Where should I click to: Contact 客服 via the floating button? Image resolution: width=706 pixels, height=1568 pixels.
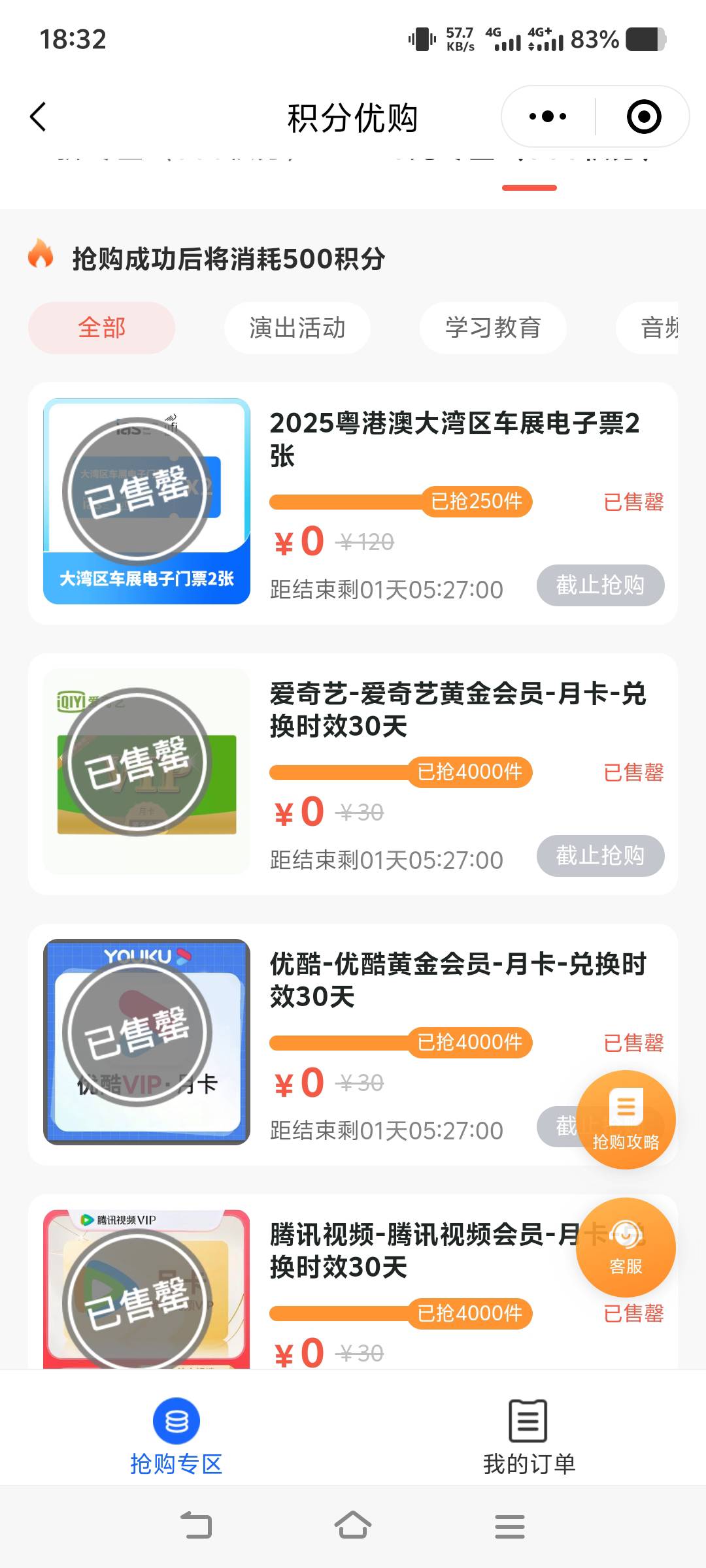point(626,1247)
